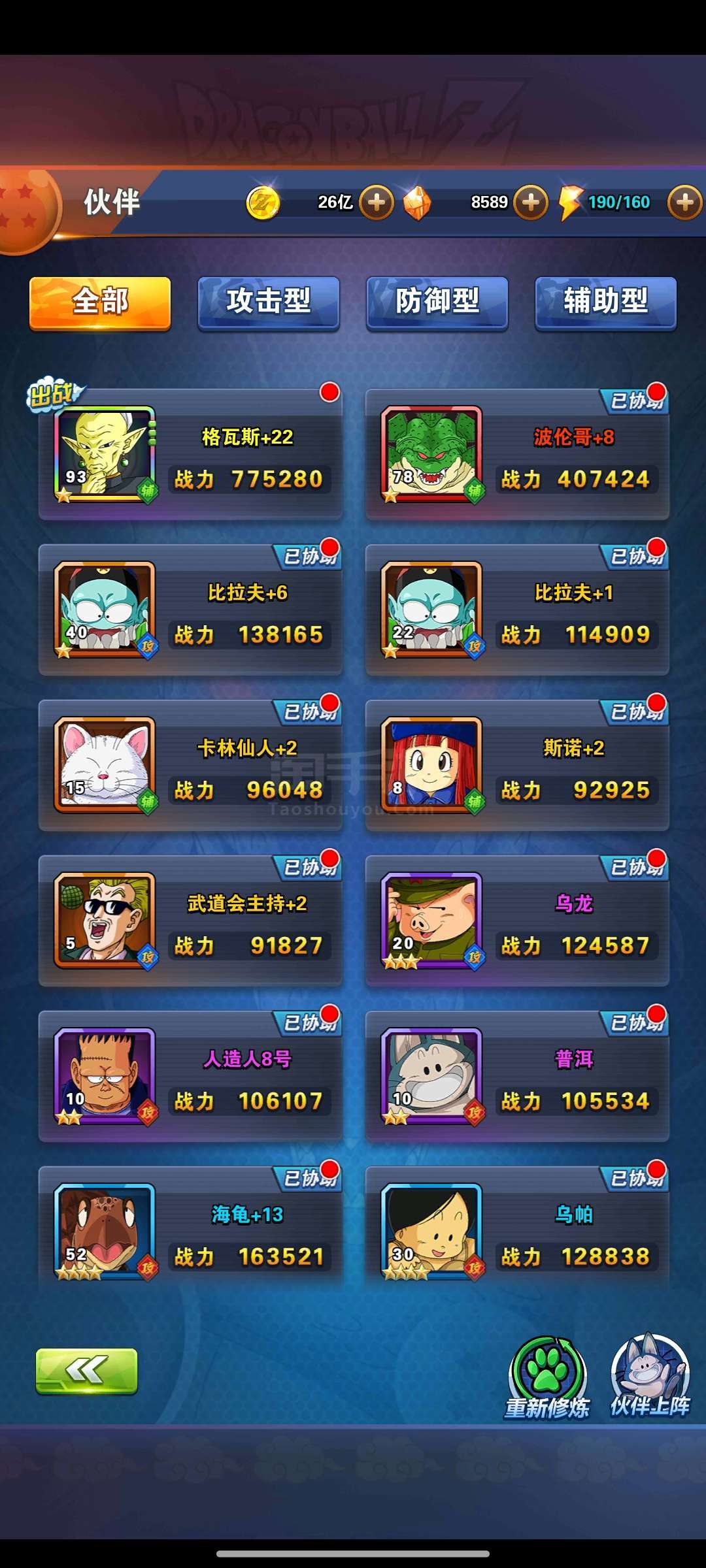Select the 比拉夫+6 partner card

click(190, 611)
